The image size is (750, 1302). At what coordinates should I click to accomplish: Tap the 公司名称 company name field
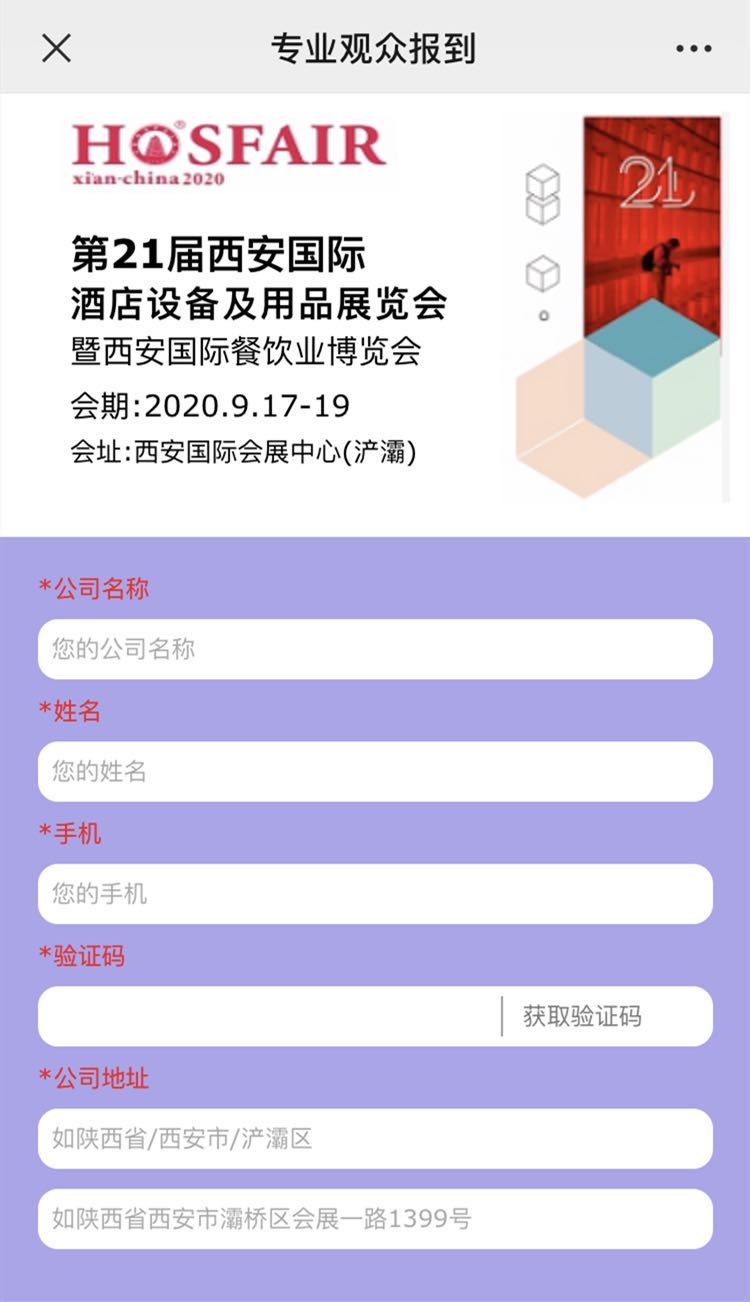[x=375, y=649]
